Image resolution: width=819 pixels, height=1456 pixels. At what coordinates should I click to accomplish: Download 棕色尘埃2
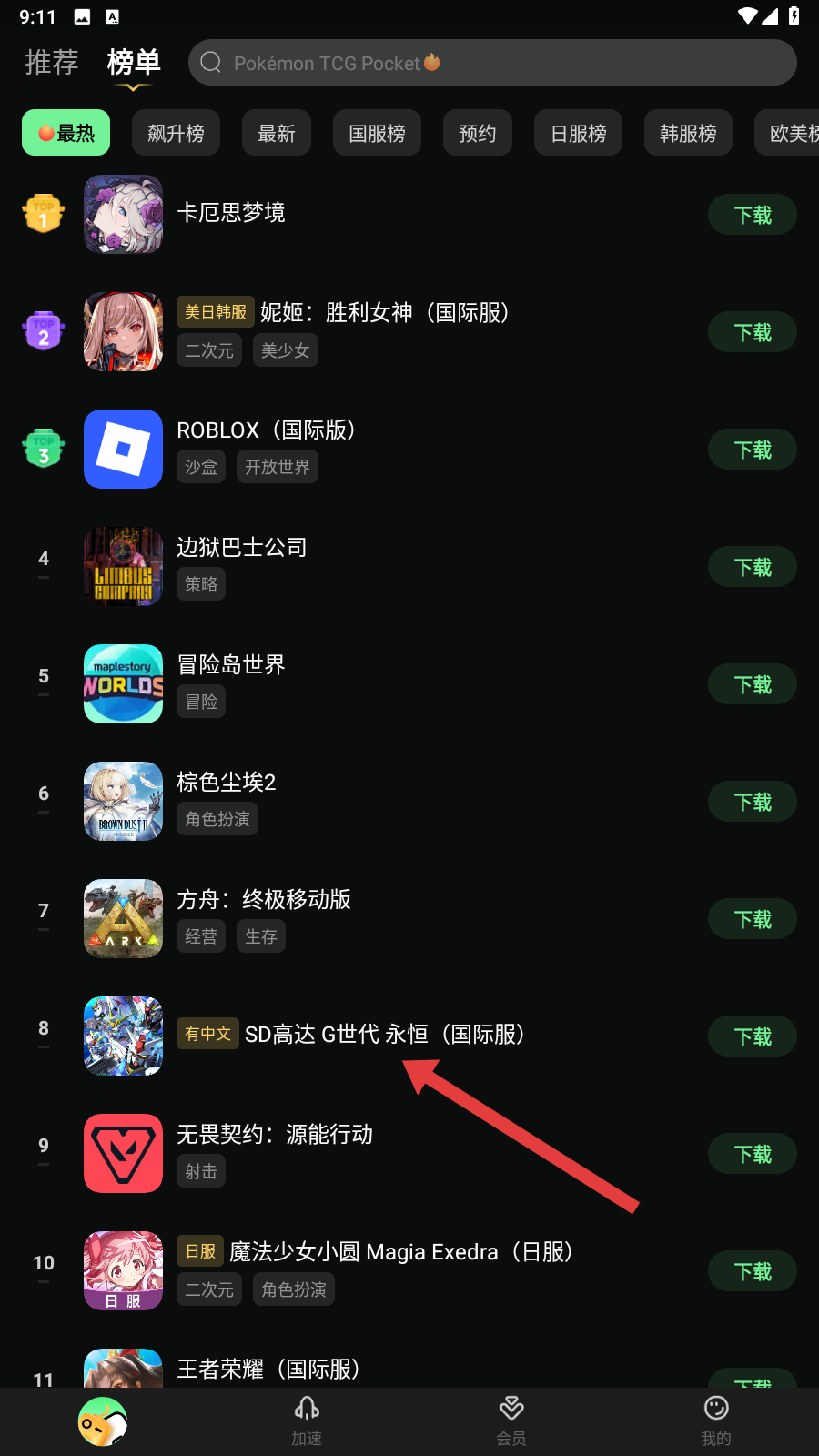752,802
